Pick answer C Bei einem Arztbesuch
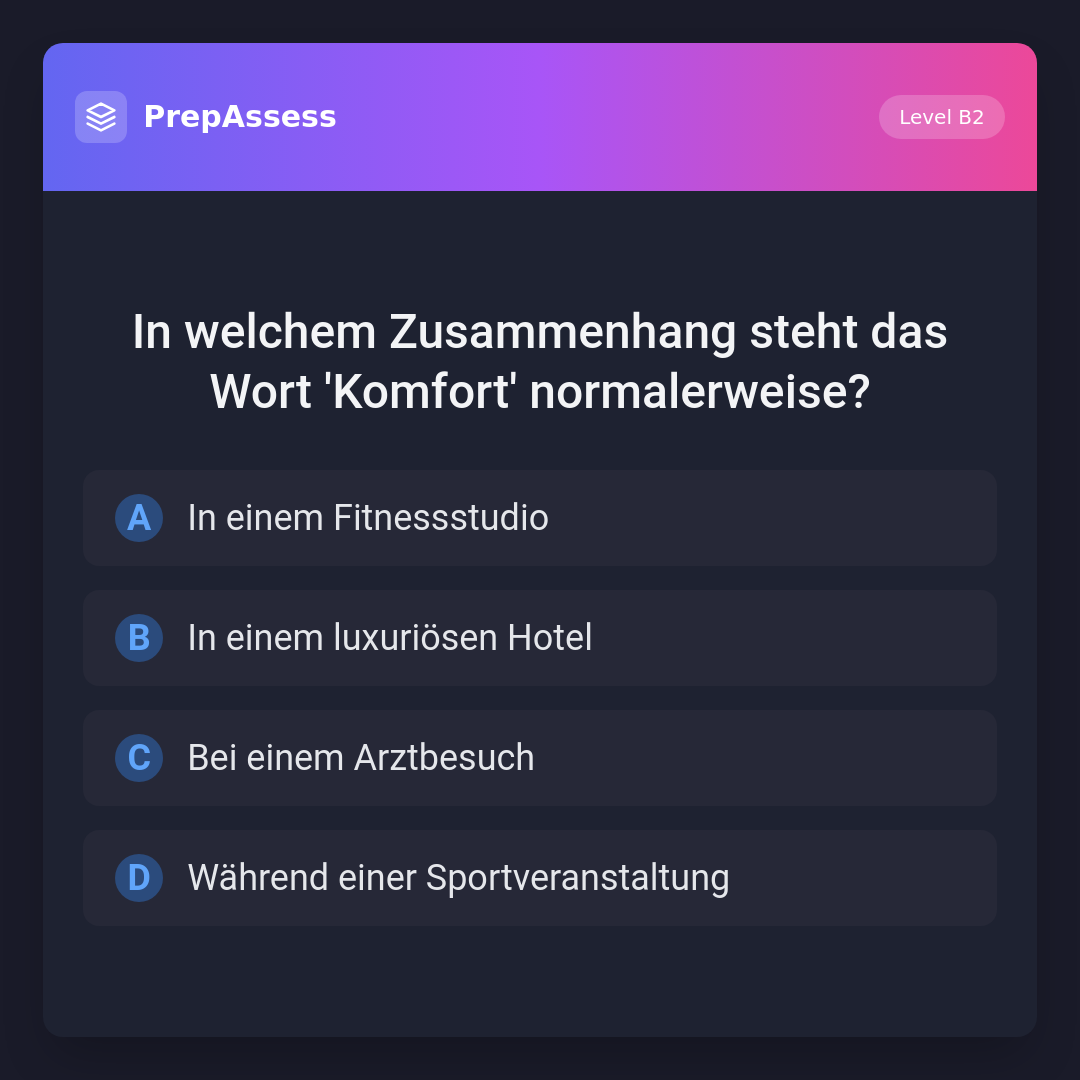The image size is (1080, 1080). [540, 758]
